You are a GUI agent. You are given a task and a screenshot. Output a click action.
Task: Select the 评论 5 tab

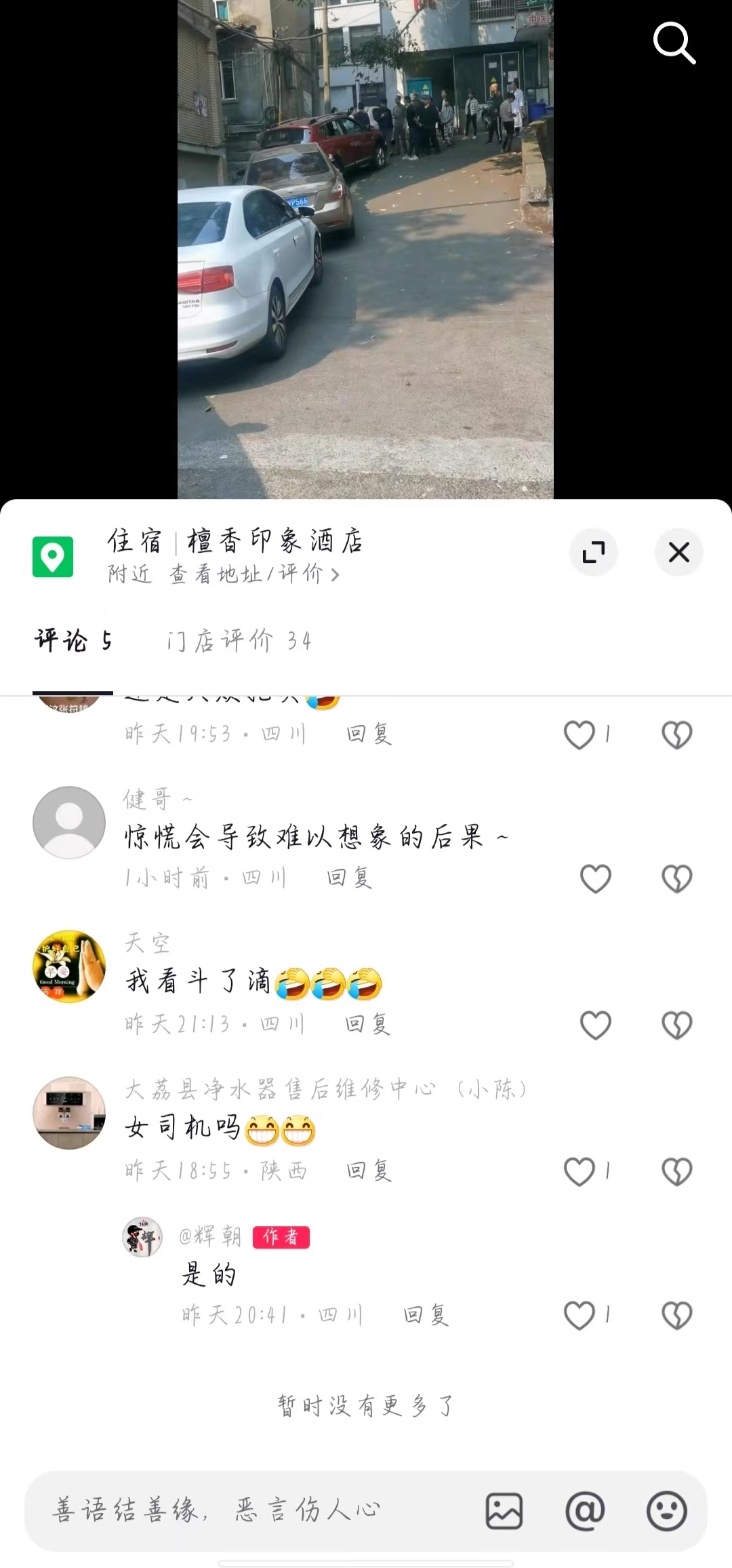[73, 641]
